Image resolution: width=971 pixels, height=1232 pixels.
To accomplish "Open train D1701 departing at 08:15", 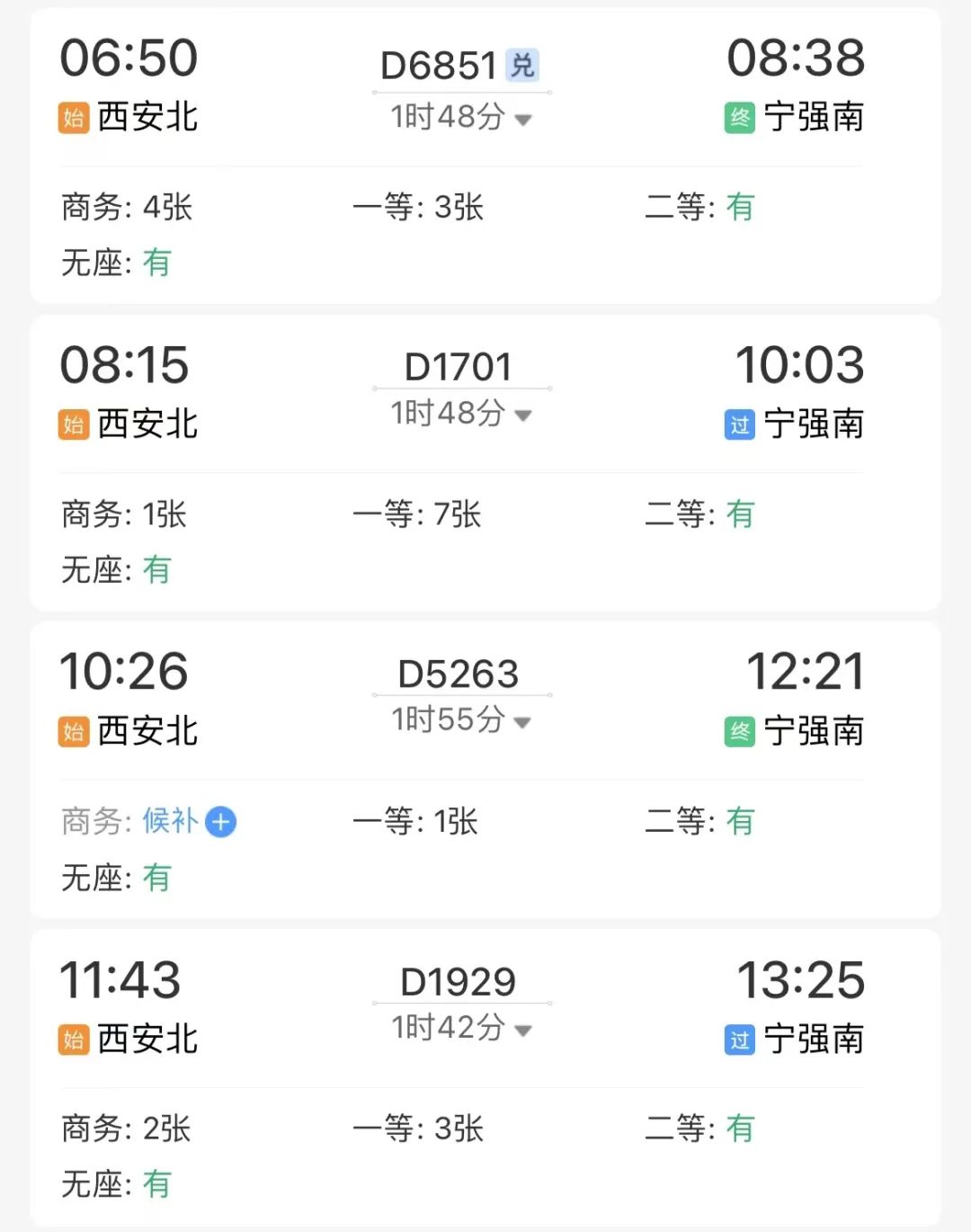I will pyautogui.click(x=458, y=366).
